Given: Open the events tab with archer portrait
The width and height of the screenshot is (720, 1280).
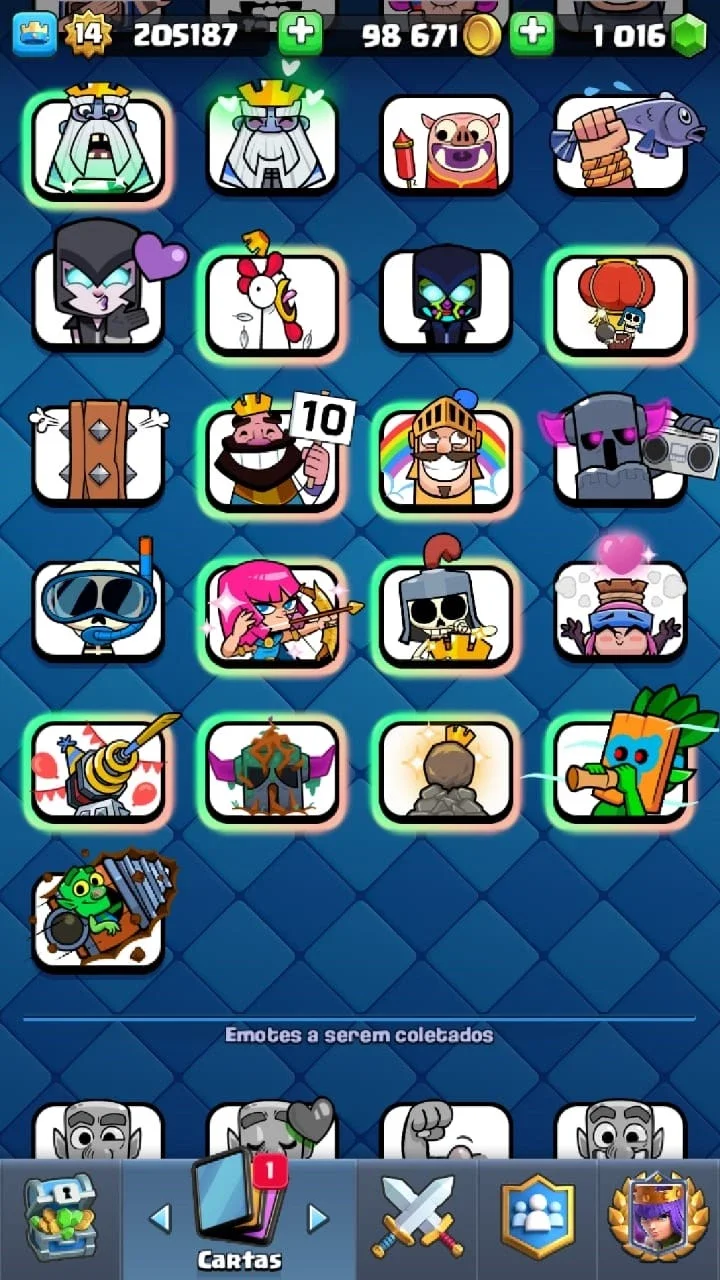Looking at the screenshot, I should 658,1216.
